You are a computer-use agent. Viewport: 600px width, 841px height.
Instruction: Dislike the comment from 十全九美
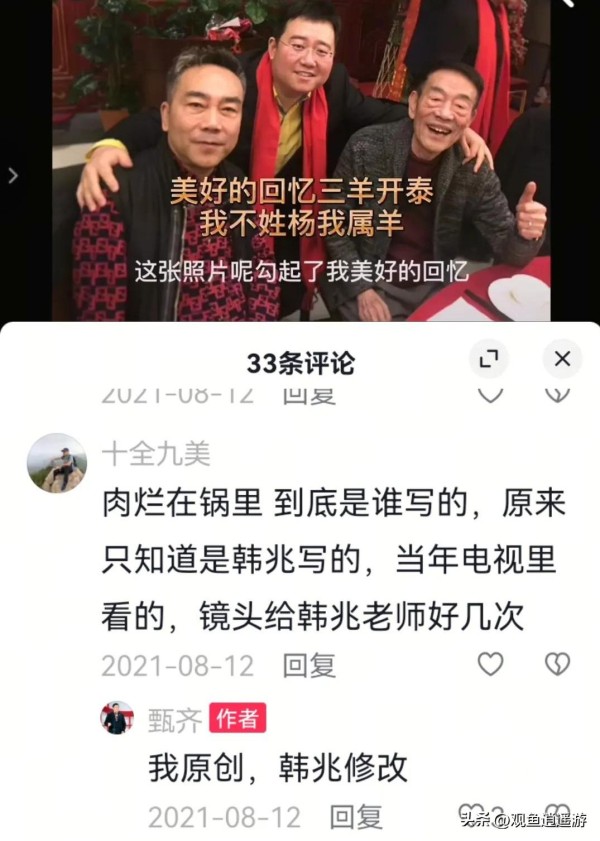pyautogui.click(x=557, y=663)
